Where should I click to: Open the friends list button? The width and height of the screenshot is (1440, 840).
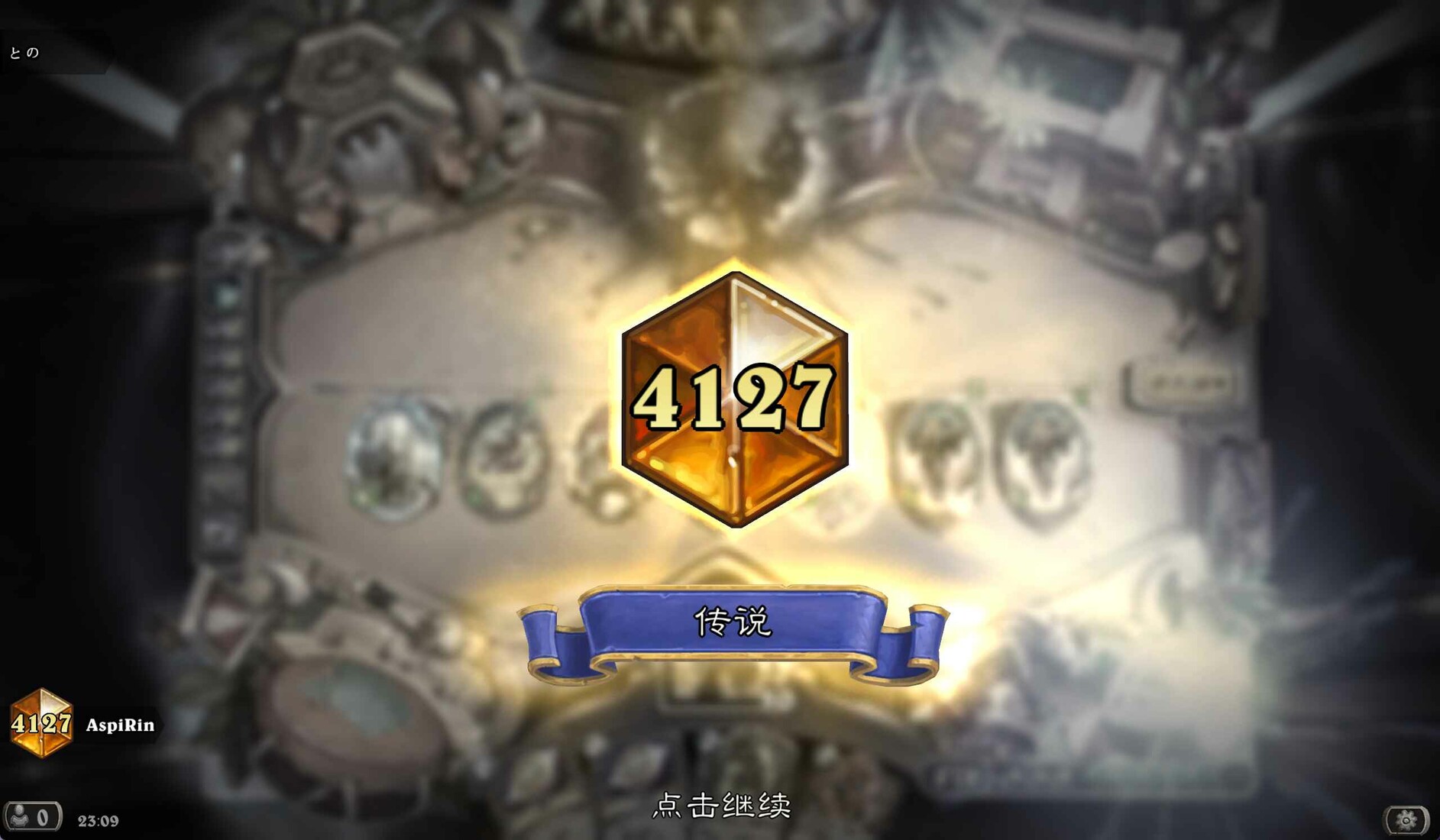pyautogui.click(x=31, y=817)
